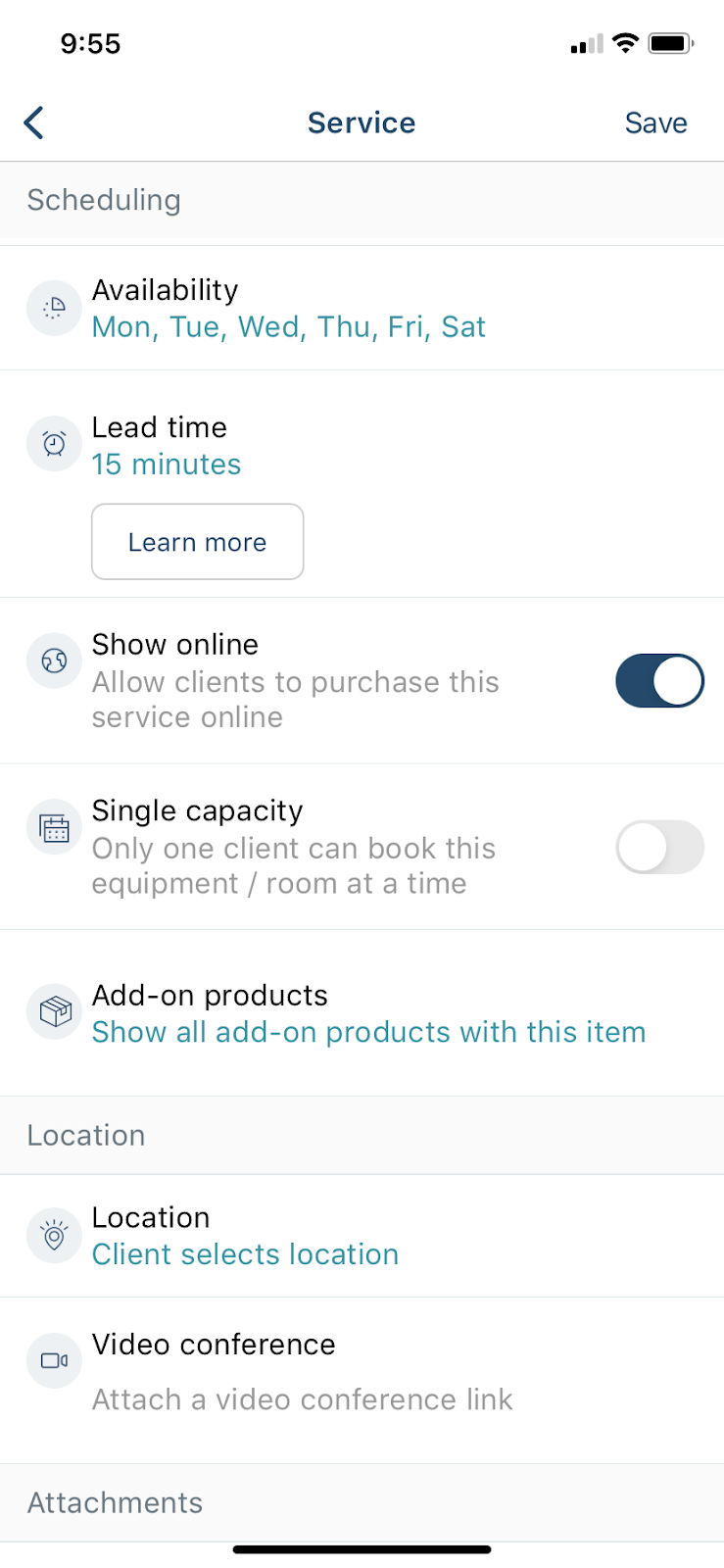Attach a video conference link
The height and width of the screenshot is (1568, 724).
point(362,1380)
